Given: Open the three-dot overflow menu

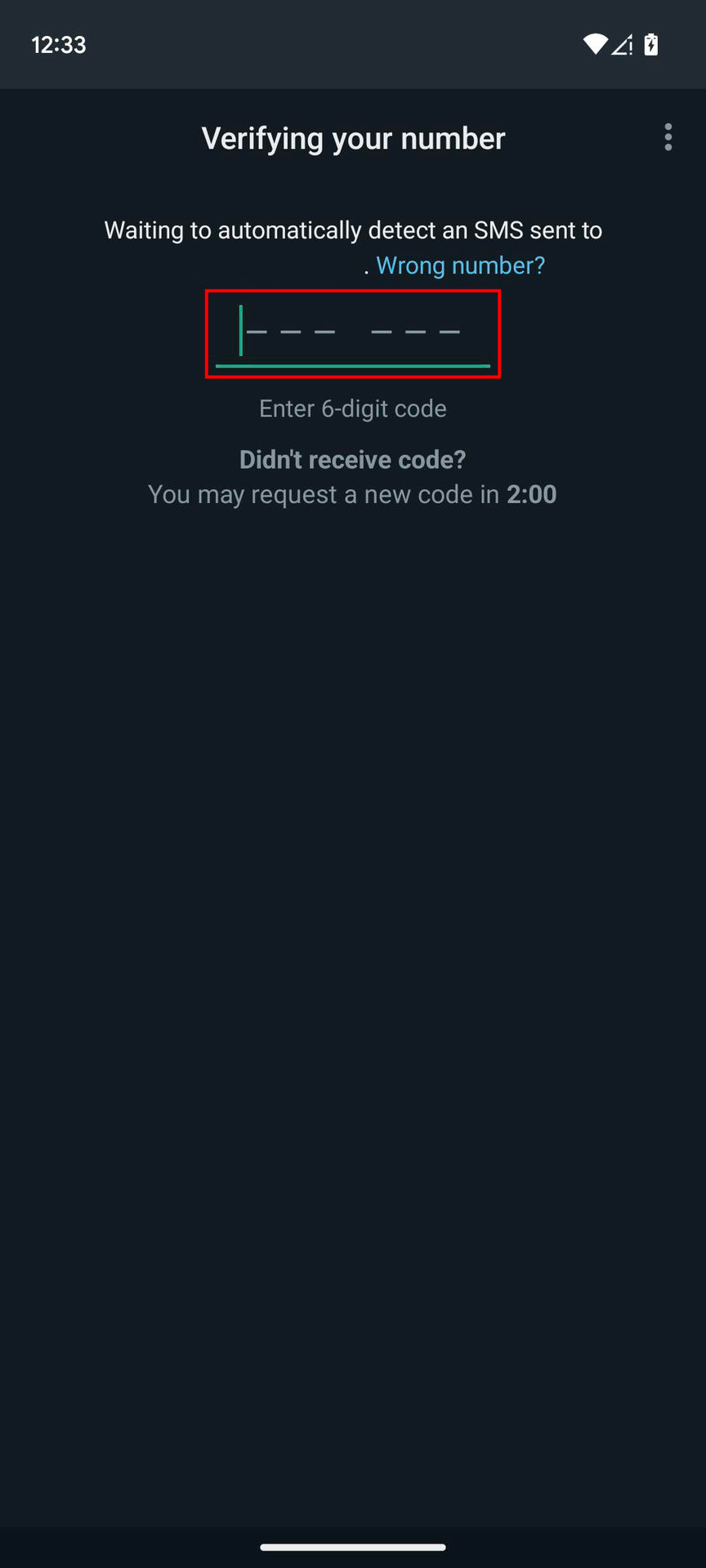Looking at the screenshot, I should (668, 137).
